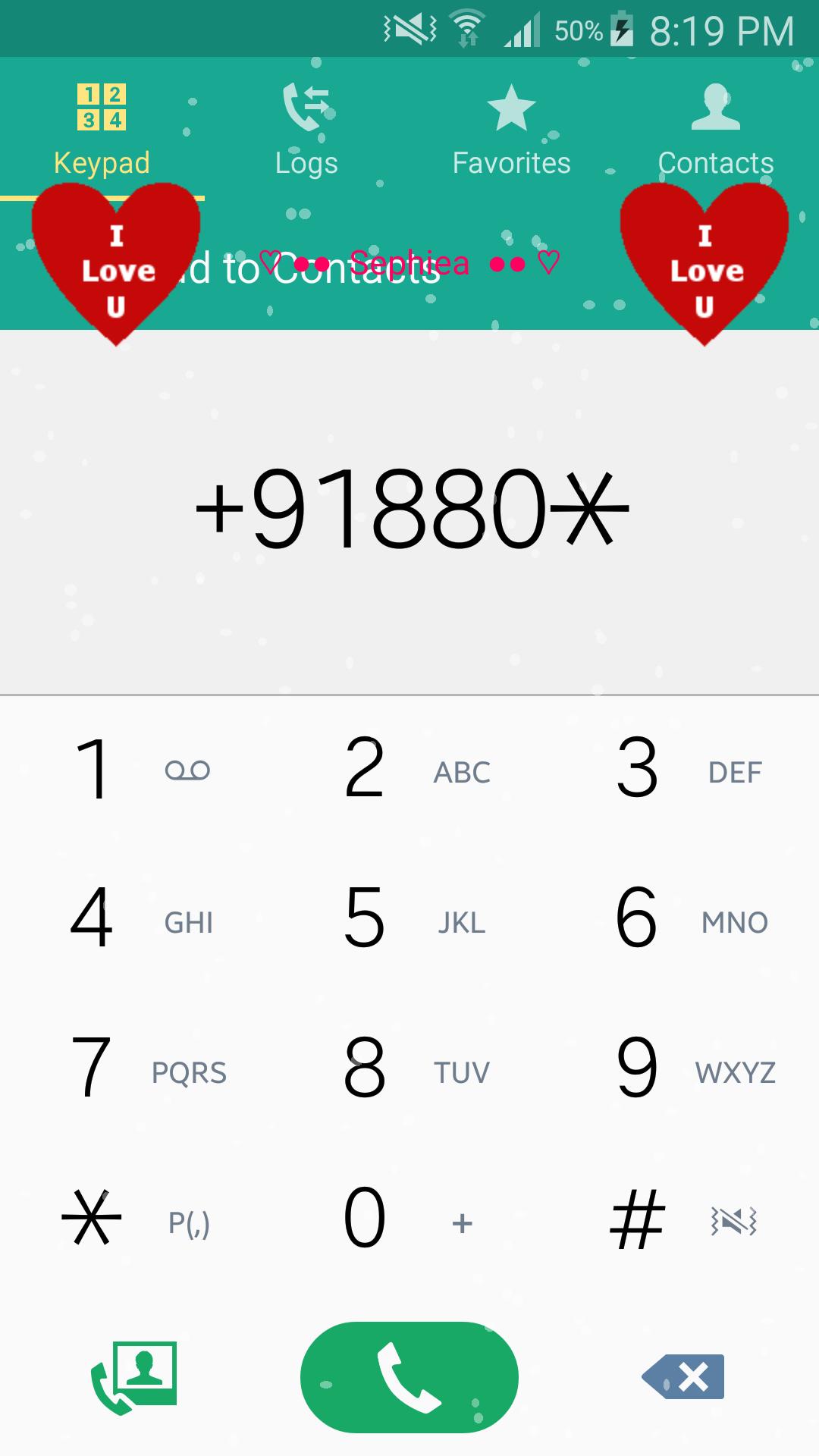Image resolution: width=819 pixels, height=1456 pixels.
Task: Dial digit 8 TUV
Action: click(409, 1070)
